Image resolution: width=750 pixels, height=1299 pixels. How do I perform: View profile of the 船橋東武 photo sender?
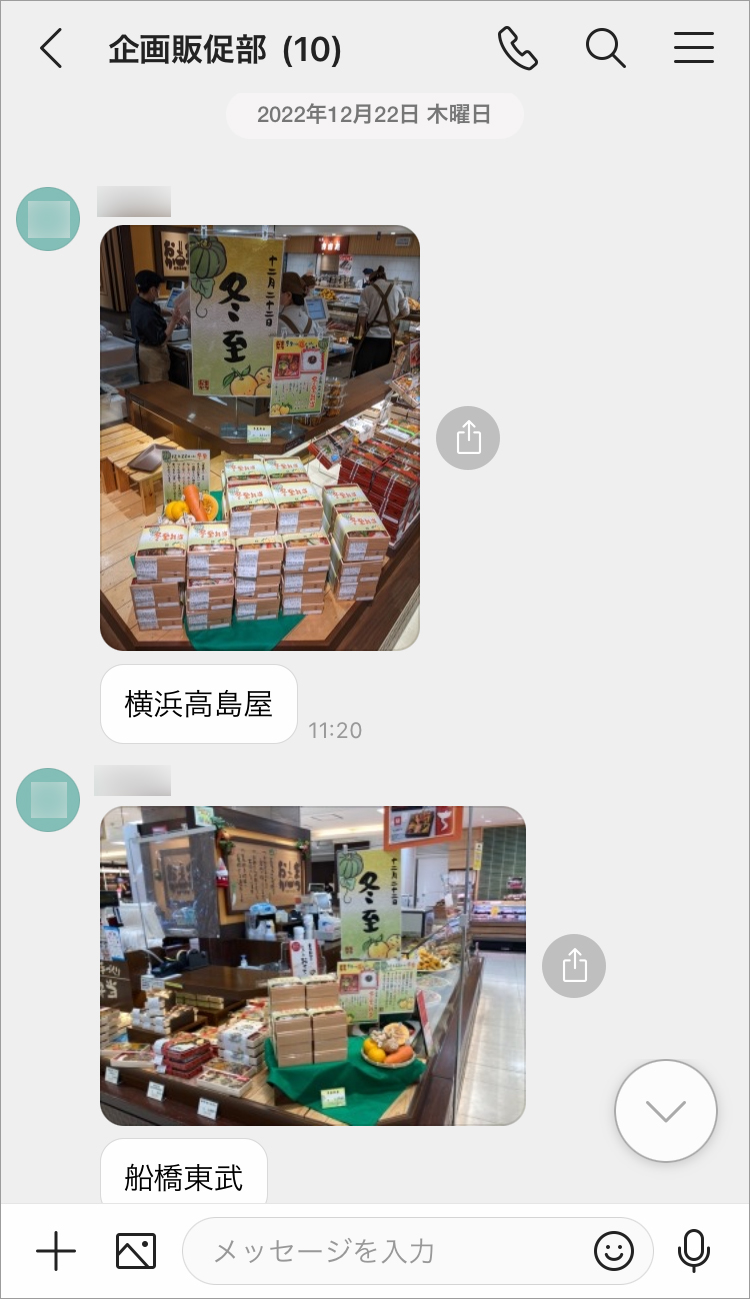coord(48,800)
